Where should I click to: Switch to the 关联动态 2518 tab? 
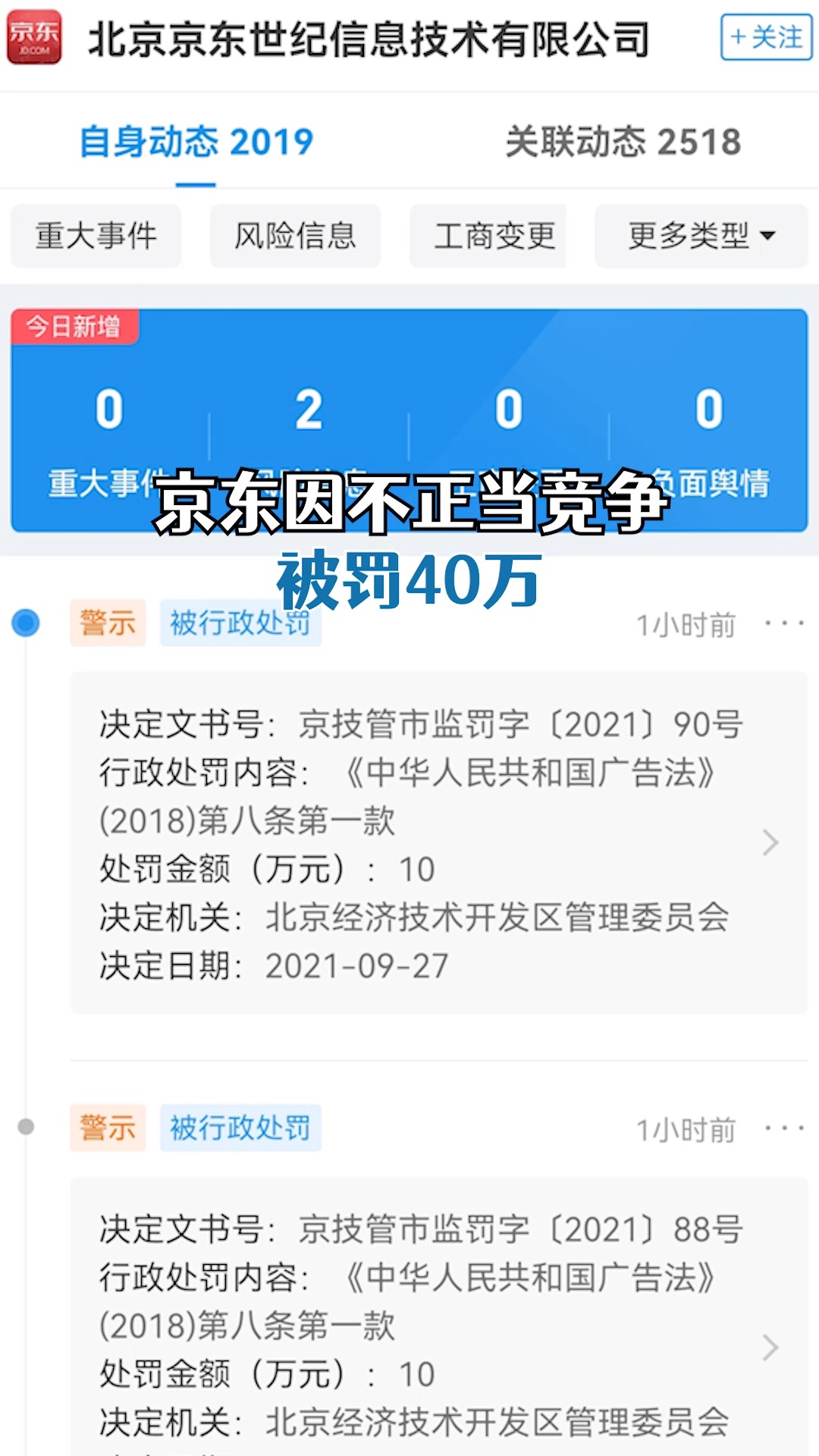tap(623, 142)
